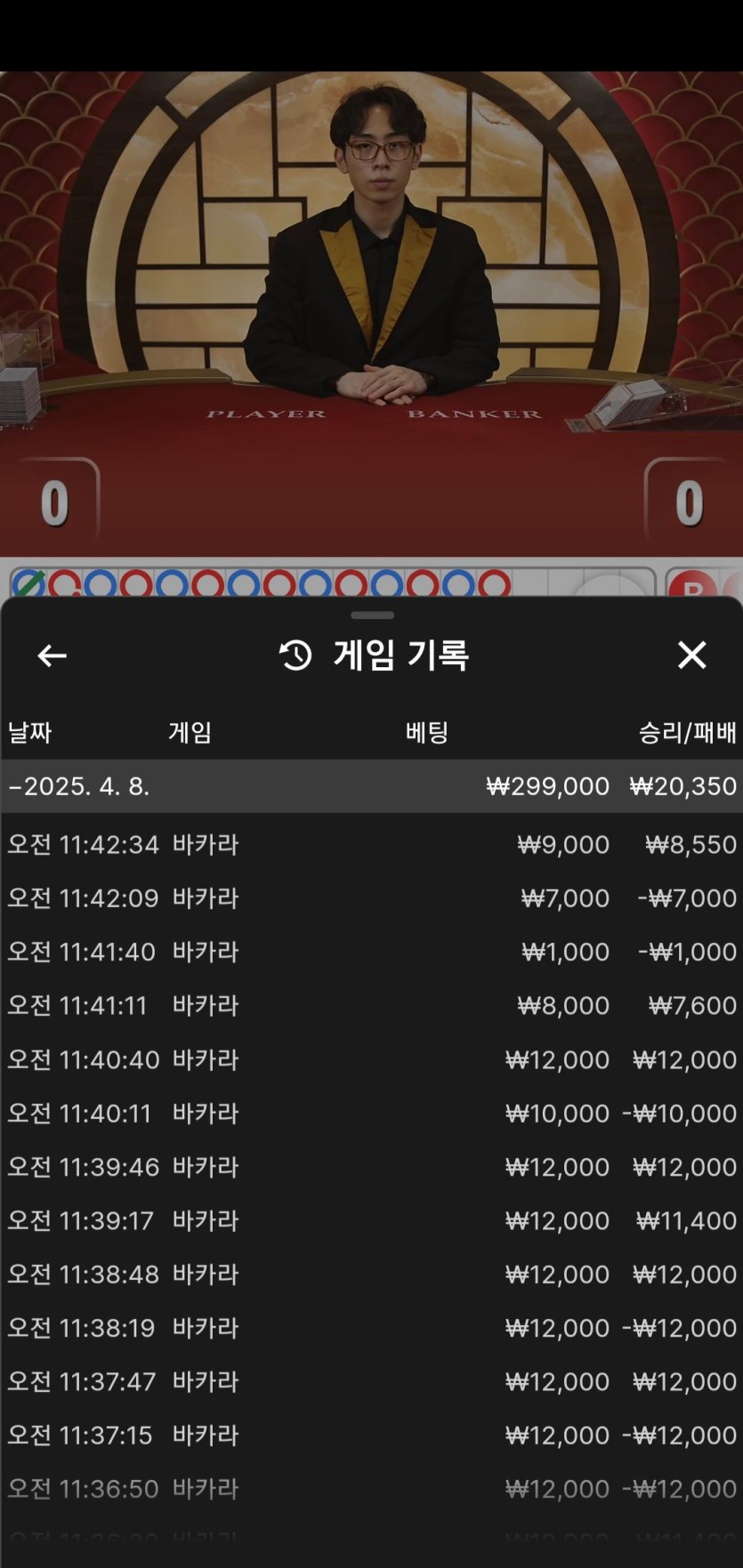Screen dimensions: 743x1568
Task: Select the 승리/패배 column header
Action: [684, 732]
